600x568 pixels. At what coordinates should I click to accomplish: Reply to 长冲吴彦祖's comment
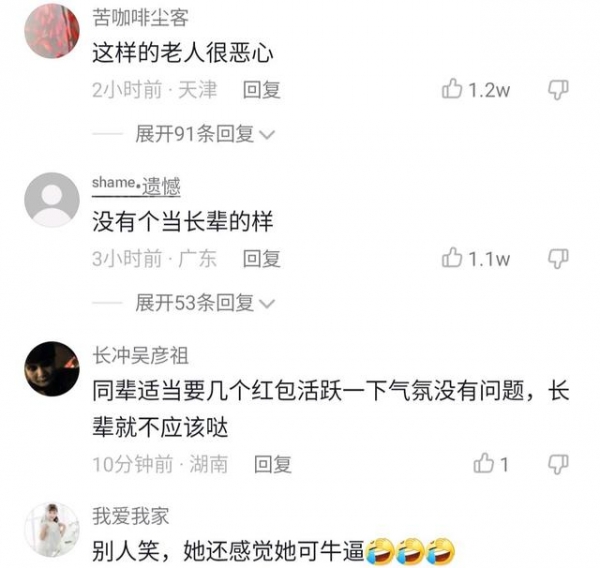272,464
